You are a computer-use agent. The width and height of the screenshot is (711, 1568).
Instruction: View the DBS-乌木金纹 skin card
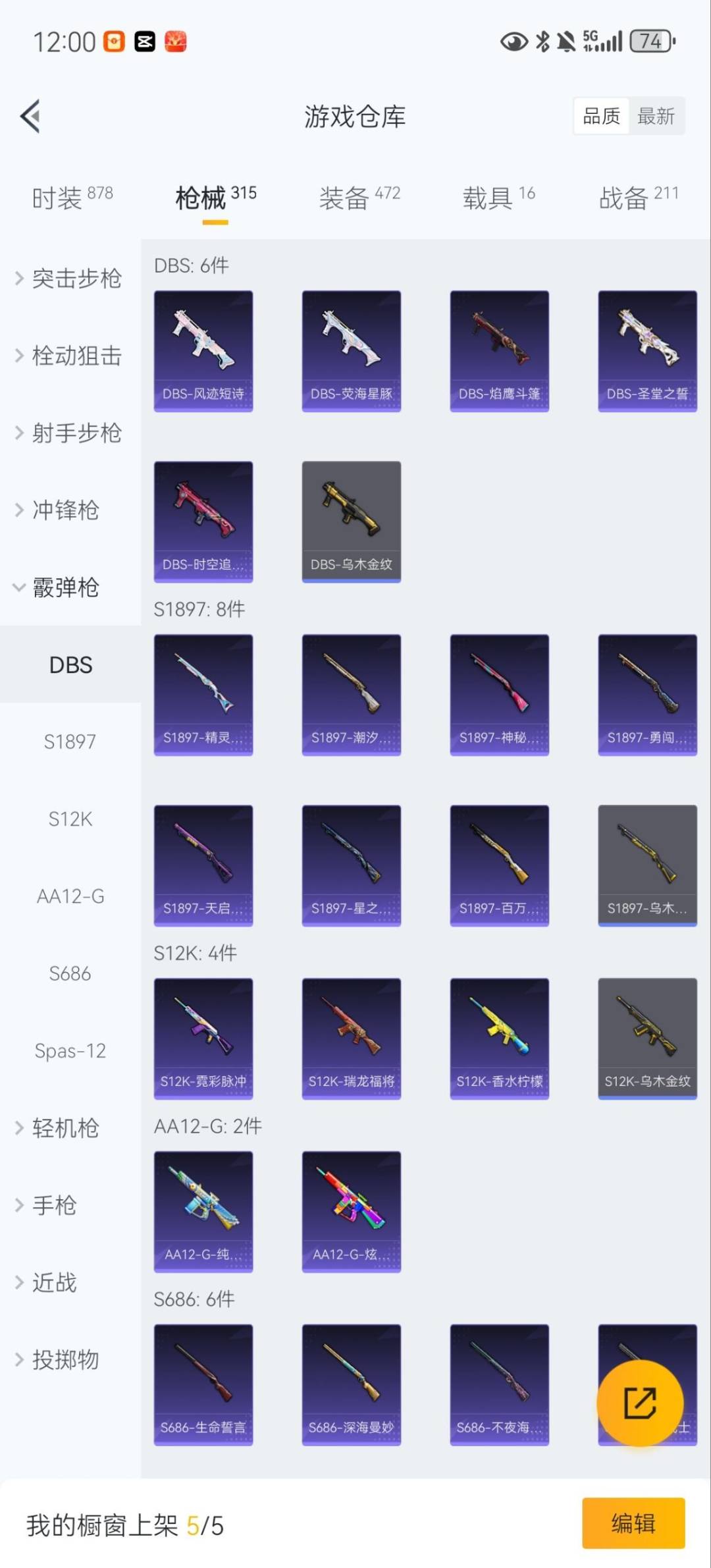pos(351,520)
